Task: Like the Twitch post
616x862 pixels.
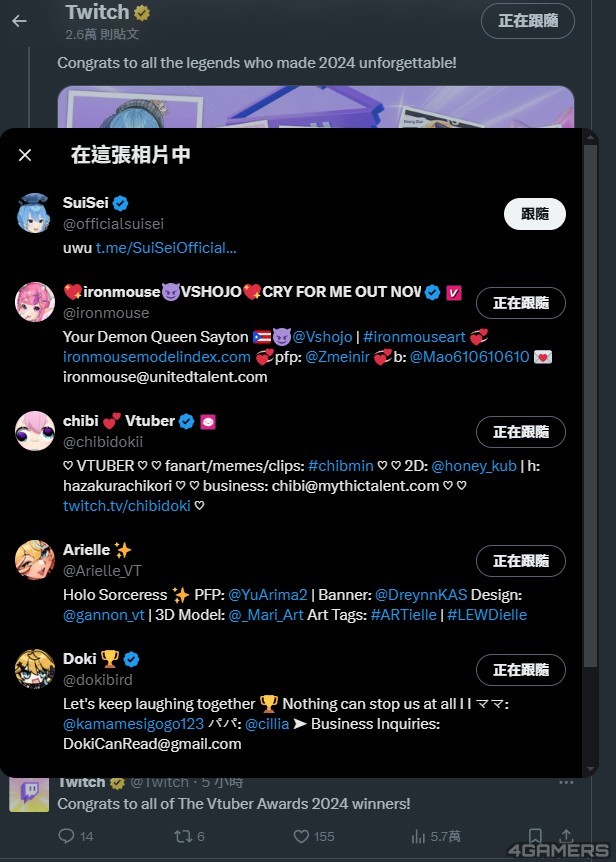Action: click(x=301, y=836)
